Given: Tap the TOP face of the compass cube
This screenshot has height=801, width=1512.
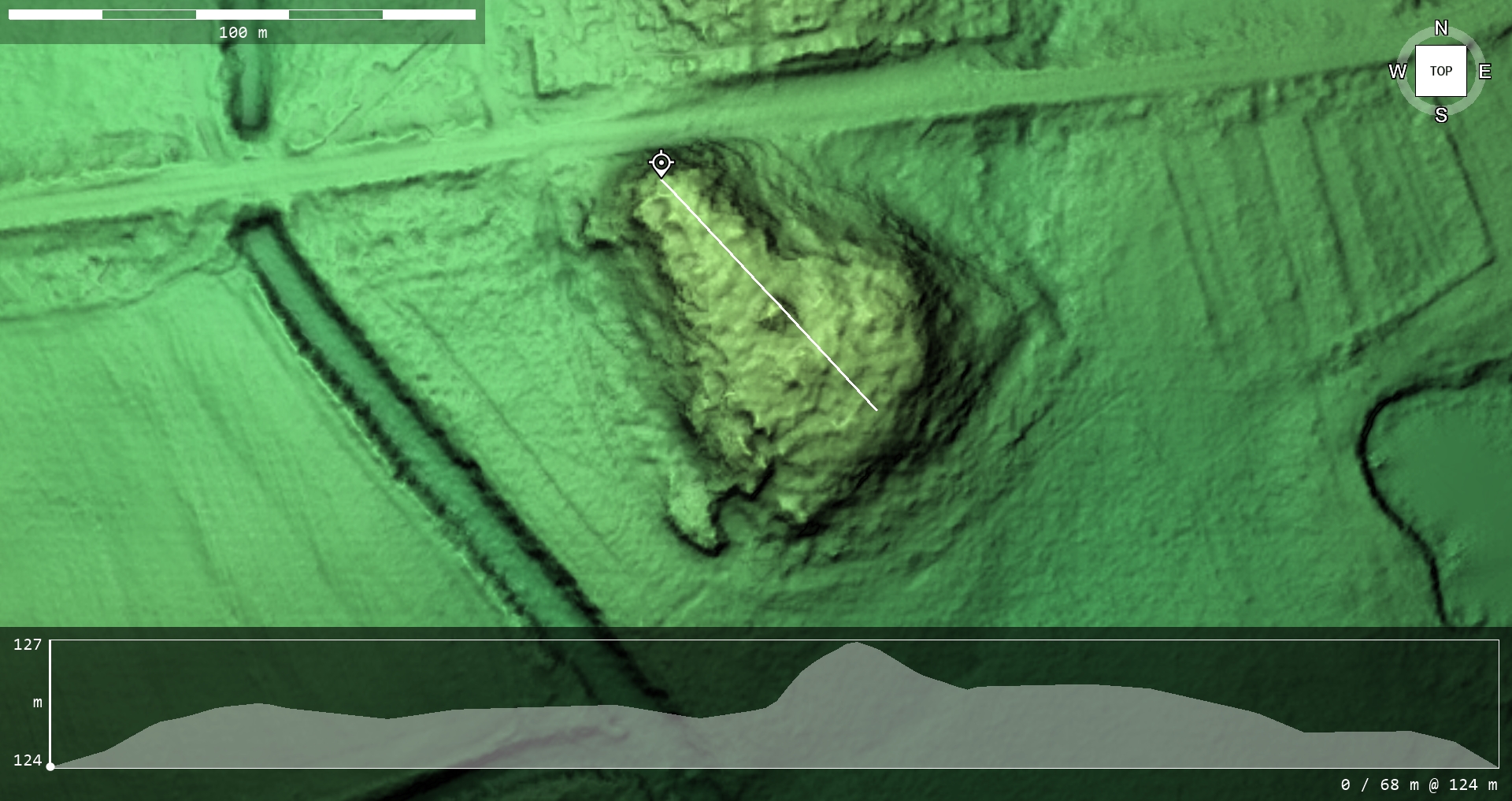Looking at the screenshot, I should click(x=1440, y=71).
